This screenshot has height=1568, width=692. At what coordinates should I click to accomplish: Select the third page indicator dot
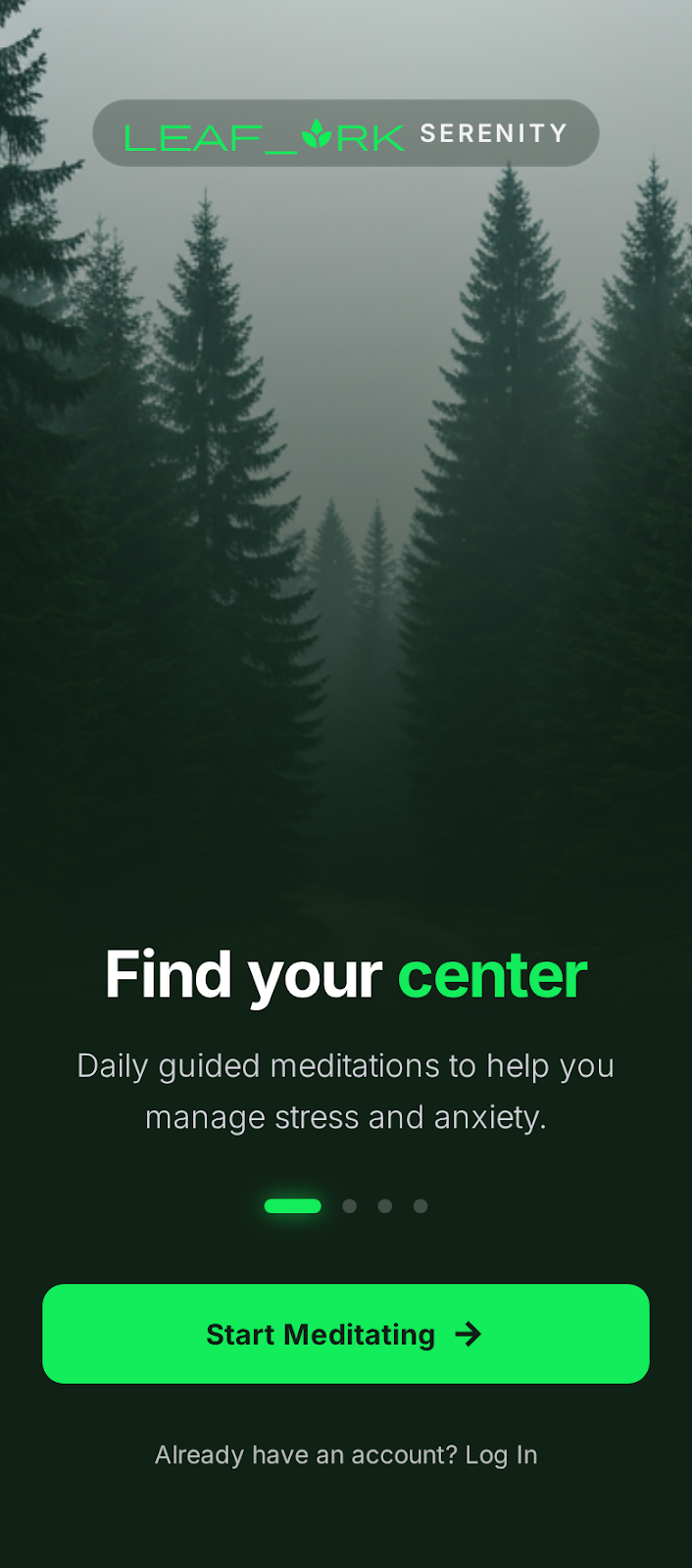pyautogui.click(x=385, y=1206)
